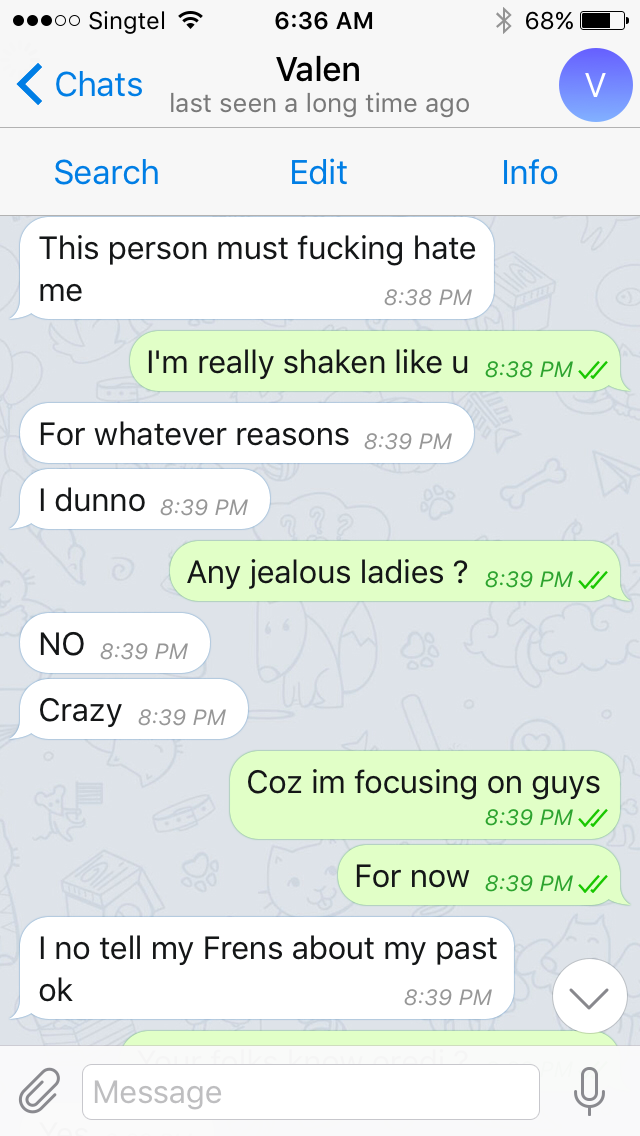Open the Info panel for Valen
640x1136 pixels.
(x=530, y=172)
